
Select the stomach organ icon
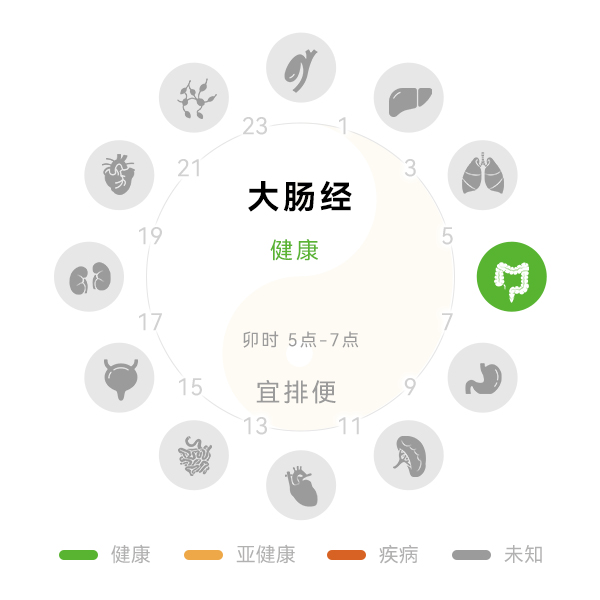[x=482, y=377]
